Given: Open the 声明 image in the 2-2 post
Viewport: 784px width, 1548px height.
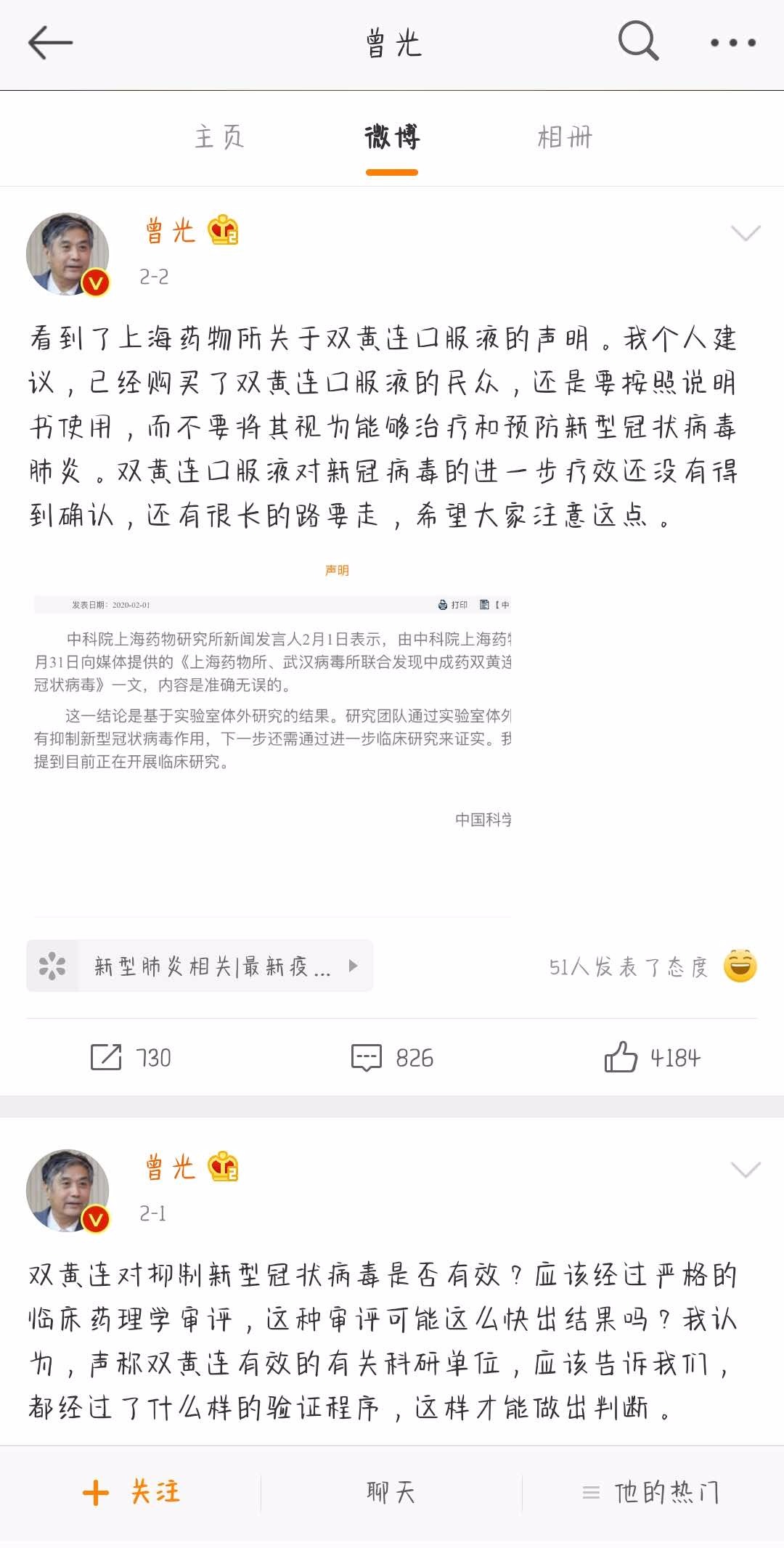Looking at the screenshot, I should pos(272,737).
